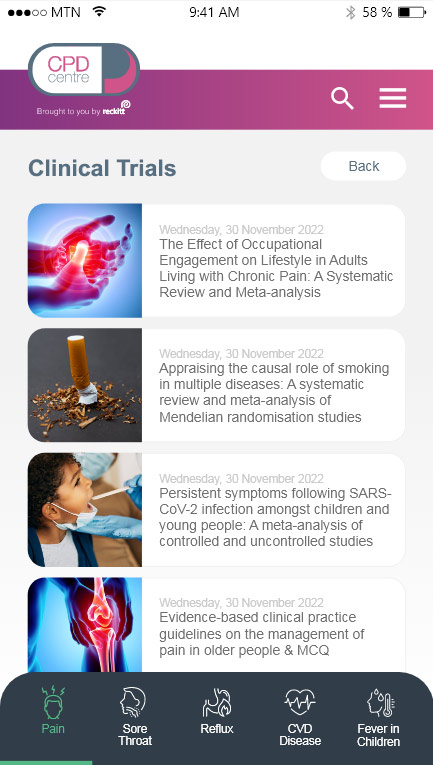The image size is (433, 765).
Task: Tap the Back button
Action: [363, 166]
